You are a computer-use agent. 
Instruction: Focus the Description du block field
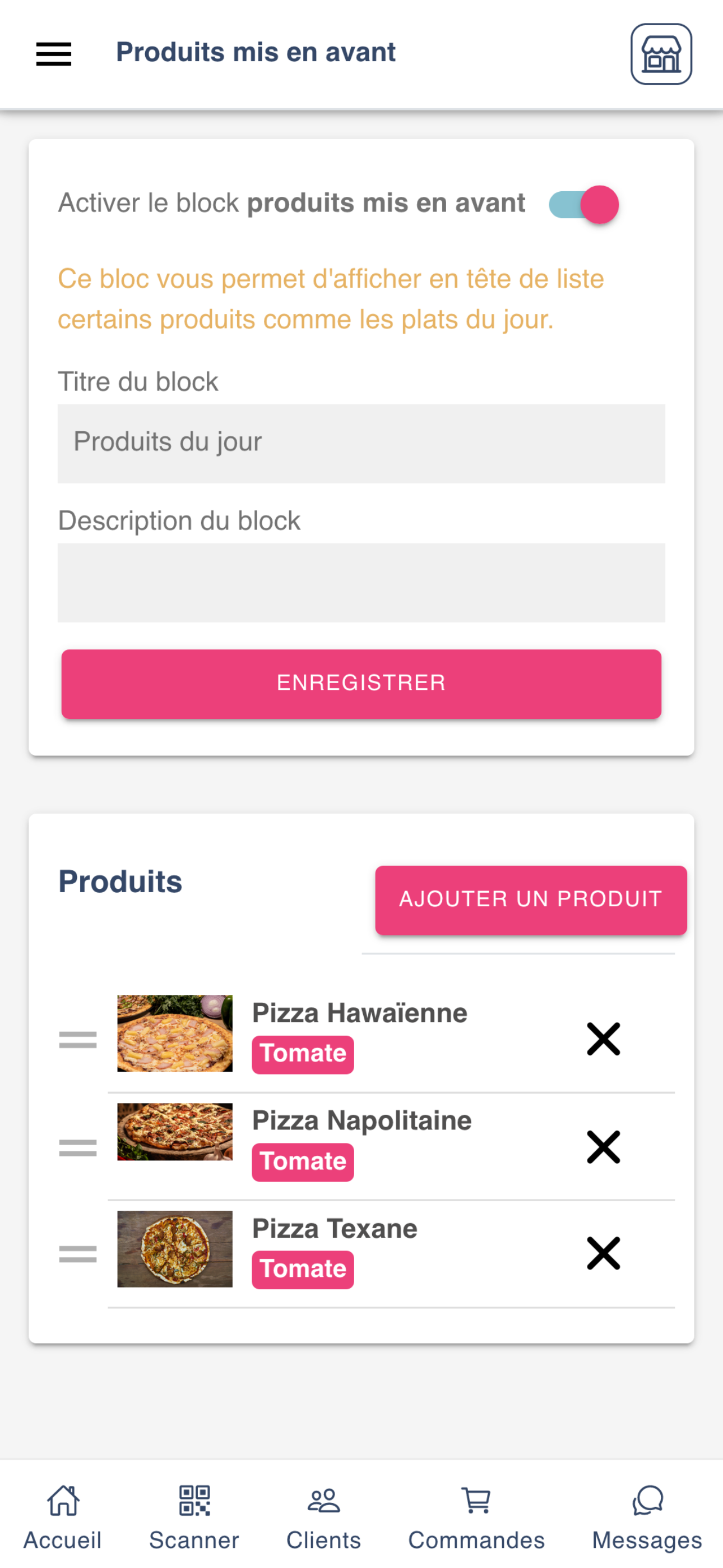point(361,583)
